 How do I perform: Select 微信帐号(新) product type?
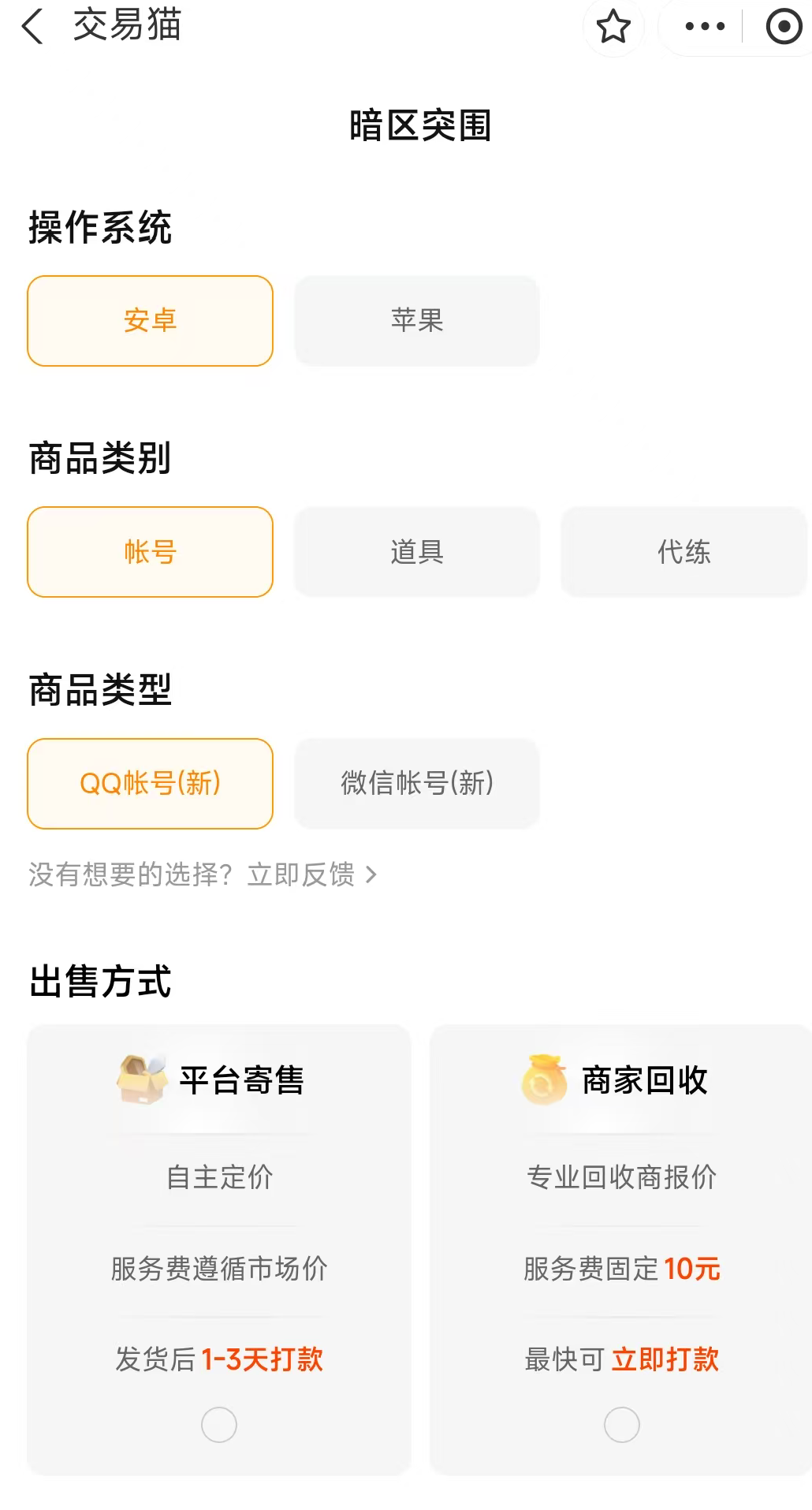click(417, 784)
